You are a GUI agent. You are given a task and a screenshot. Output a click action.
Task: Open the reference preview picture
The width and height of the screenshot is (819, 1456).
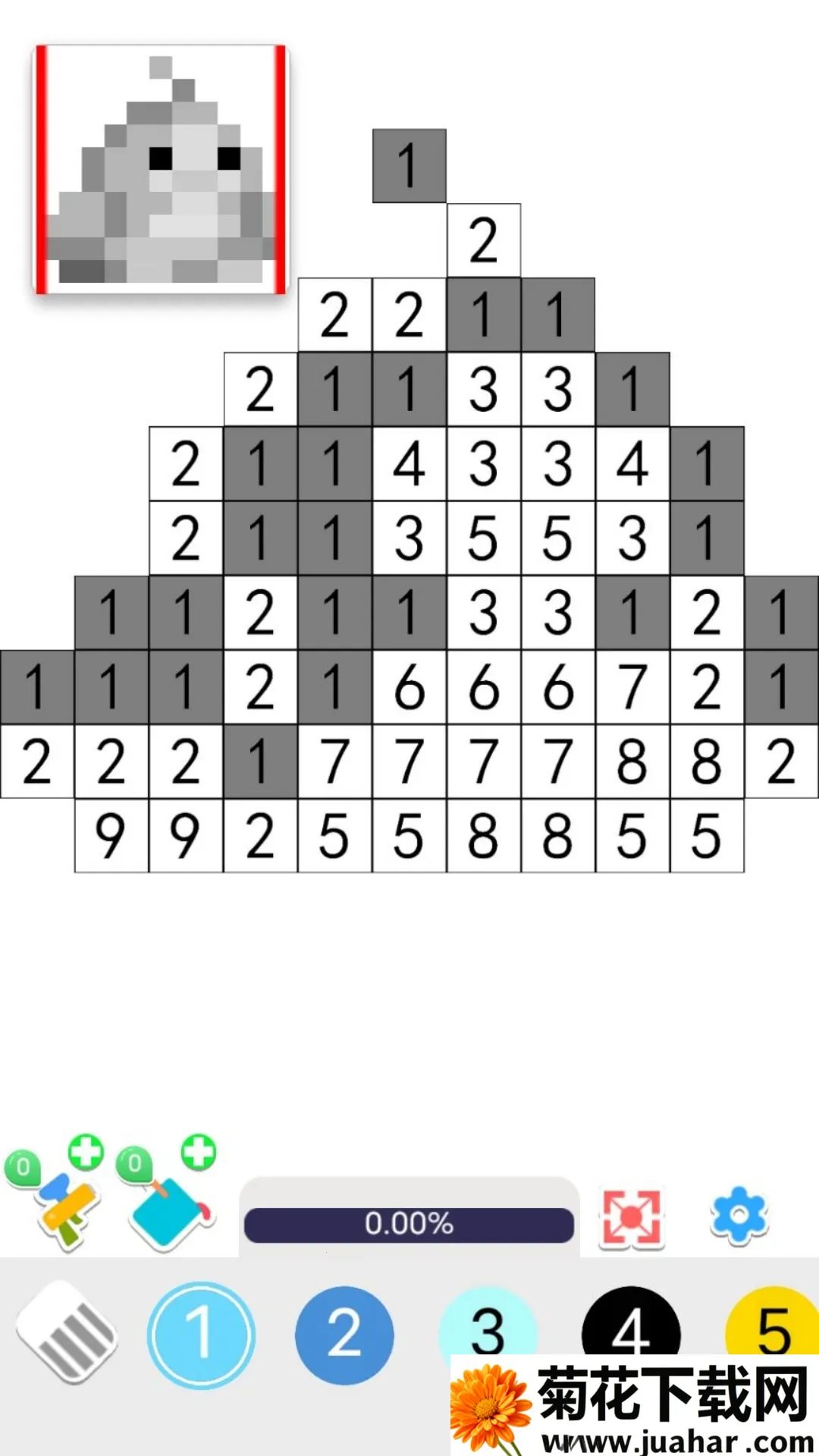pyautogui.click(x=161, y=169)
